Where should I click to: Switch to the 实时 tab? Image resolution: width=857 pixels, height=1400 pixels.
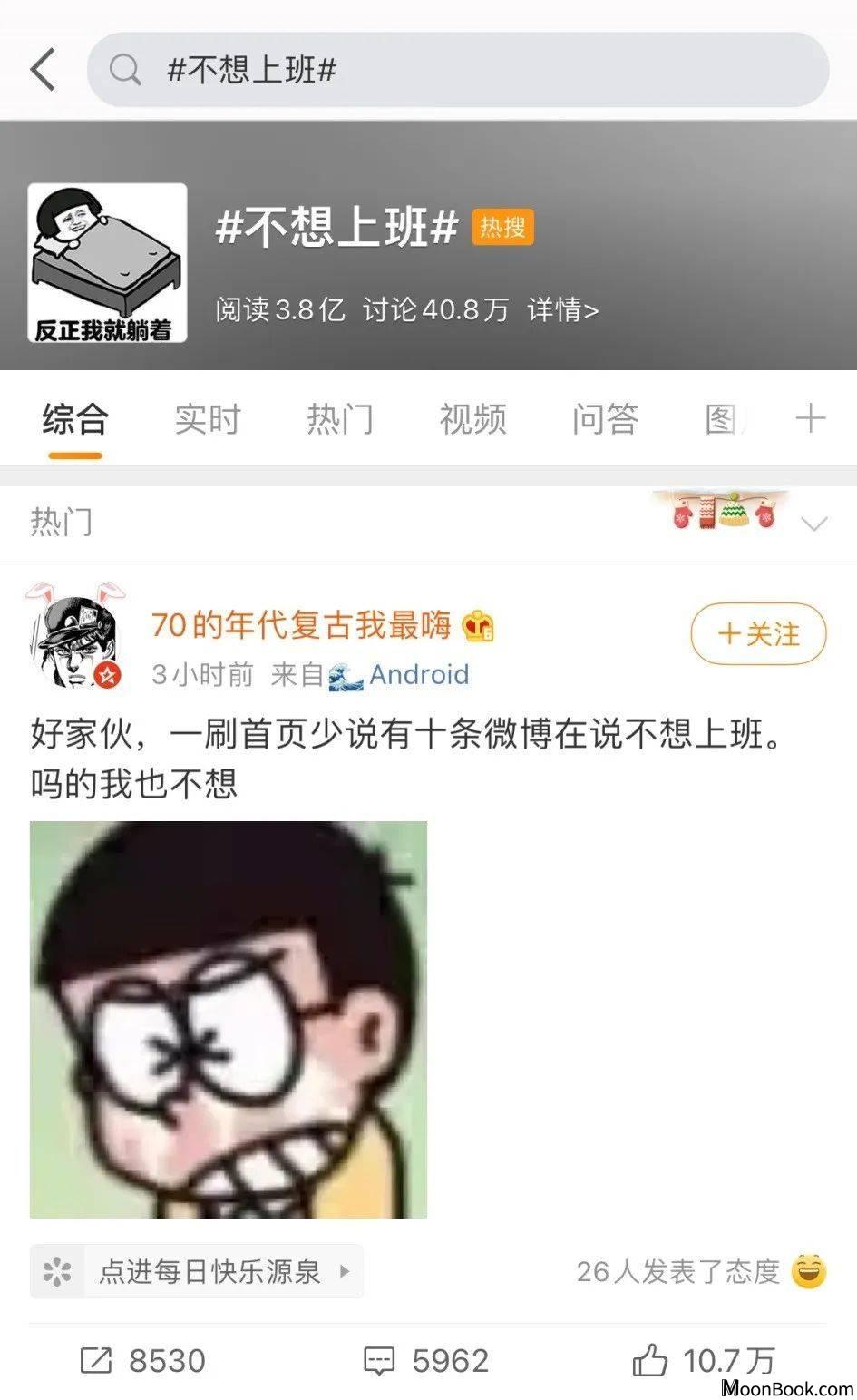coord(208,419)
